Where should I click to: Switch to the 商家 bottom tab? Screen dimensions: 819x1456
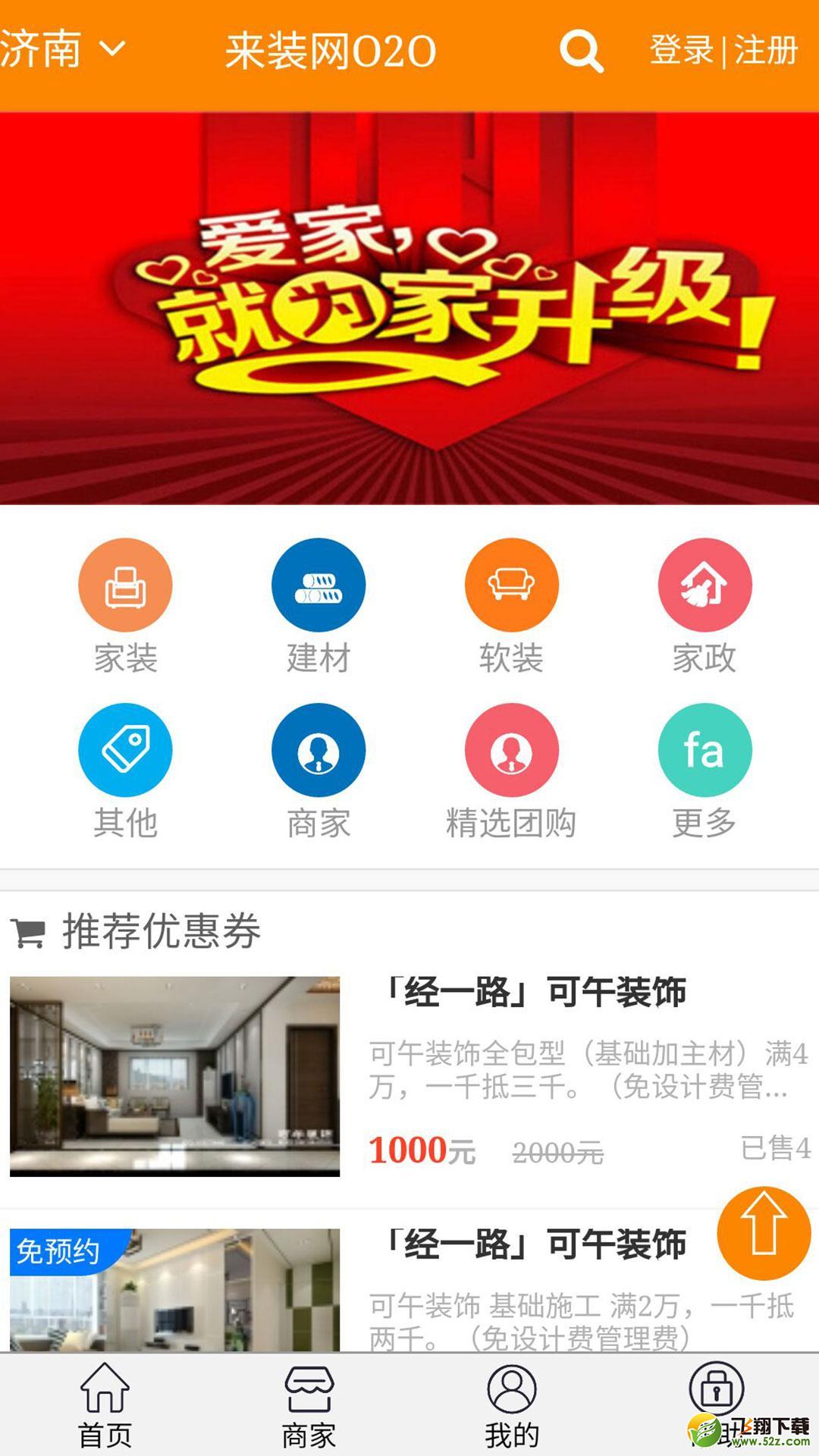(309, 1405)
